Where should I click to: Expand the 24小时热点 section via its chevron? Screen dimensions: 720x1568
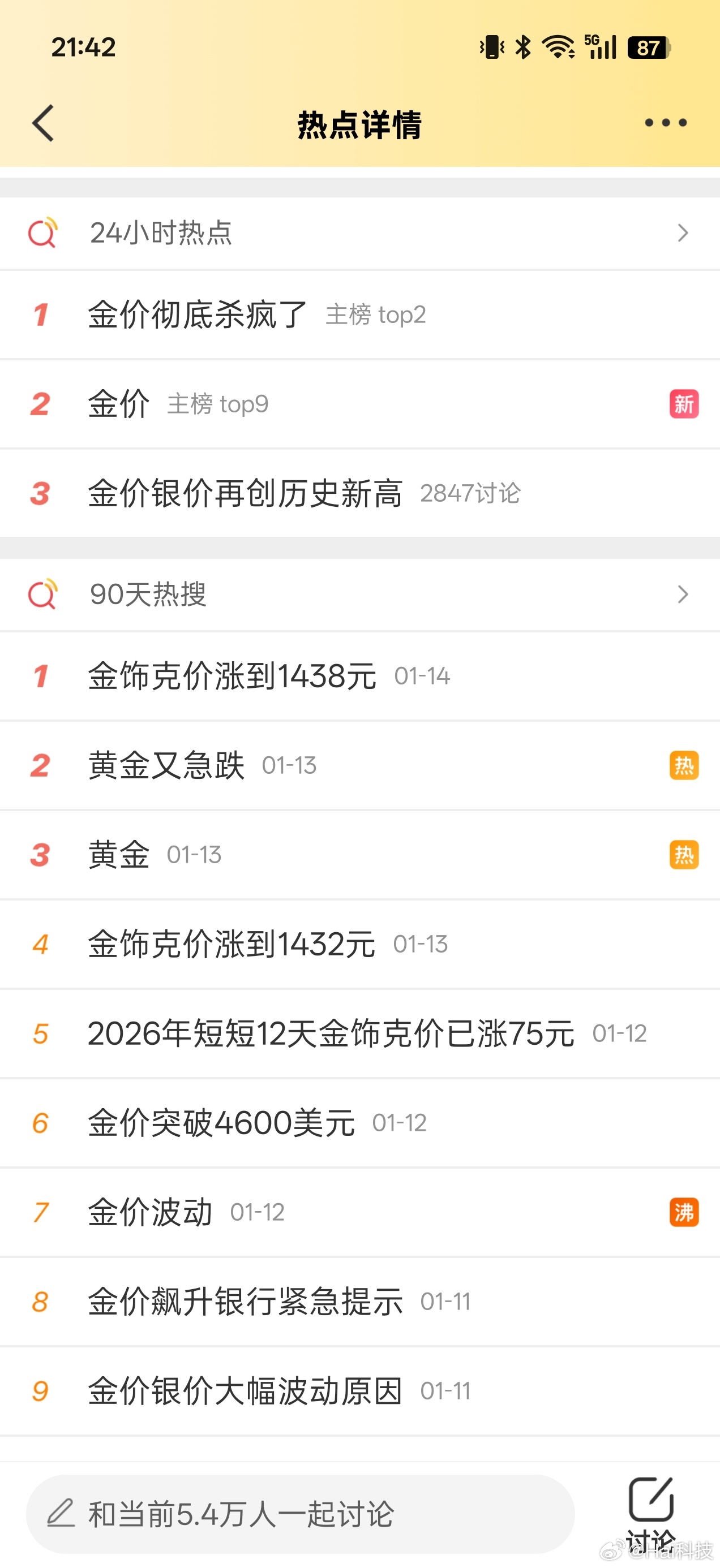click(682, 233)
